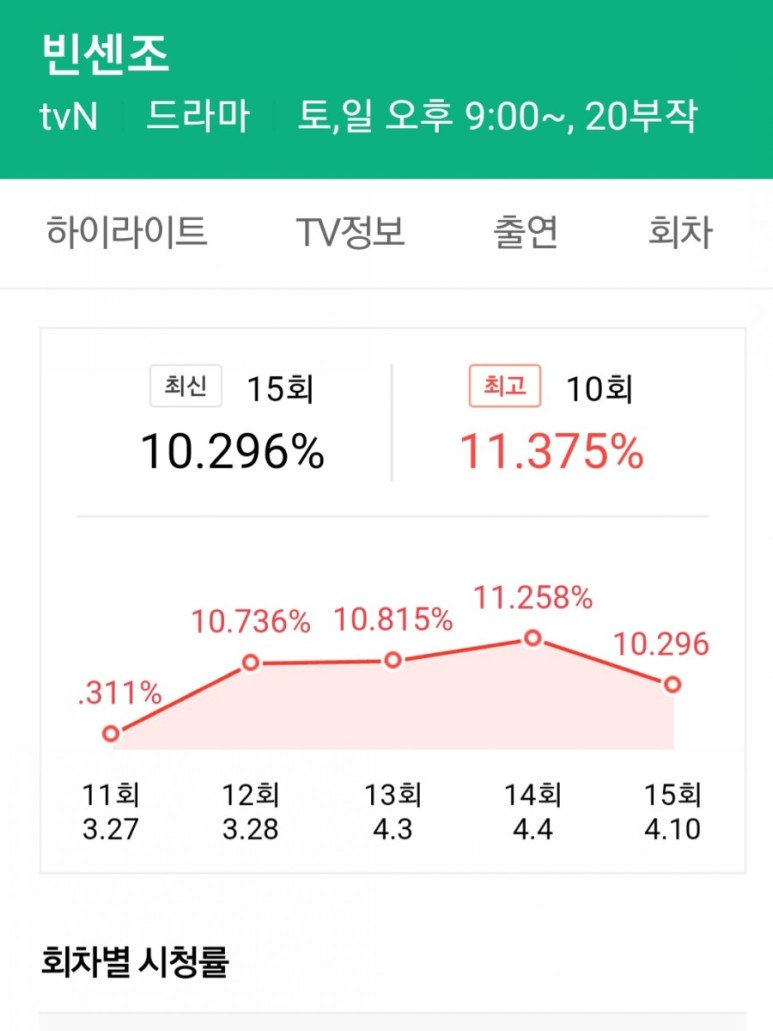
Task: Click the episode 15 chart data point
Action: click(x=671, y=684)
